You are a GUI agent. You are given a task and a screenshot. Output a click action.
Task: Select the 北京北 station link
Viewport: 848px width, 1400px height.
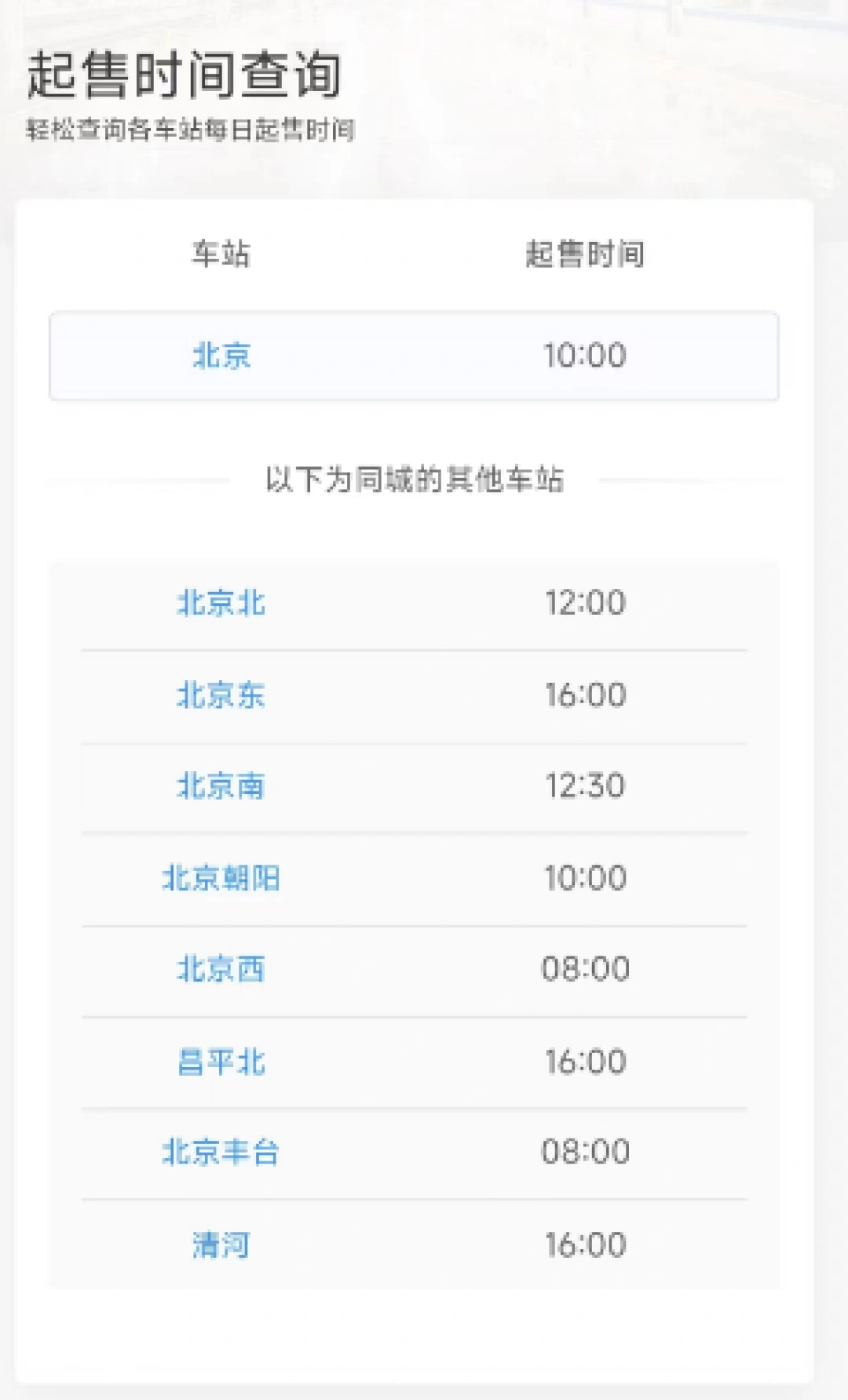click(221, 603)
